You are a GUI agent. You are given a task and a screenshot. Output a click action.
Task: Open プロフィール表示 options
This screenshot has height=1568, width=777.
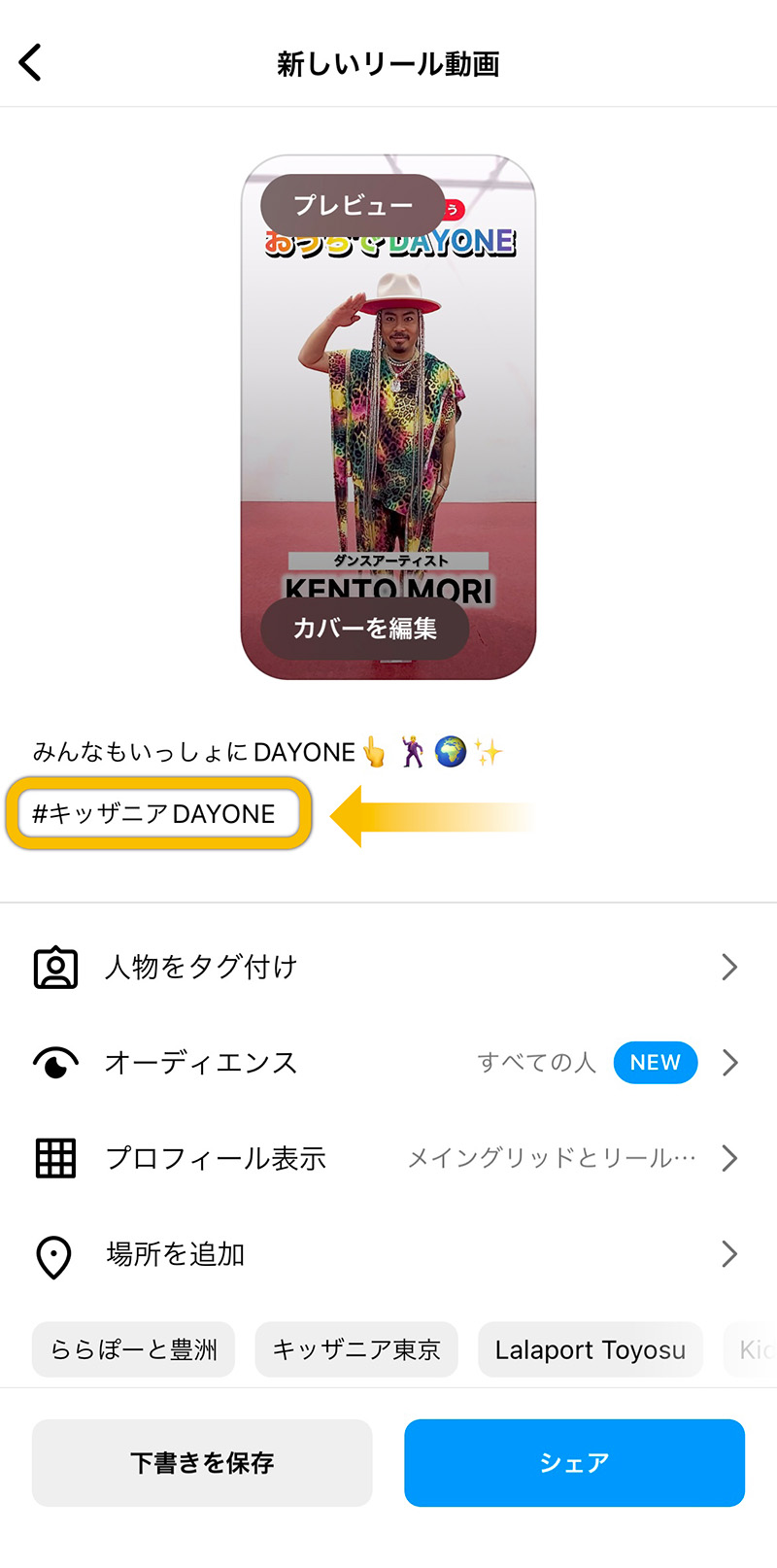pos(388,1158)
